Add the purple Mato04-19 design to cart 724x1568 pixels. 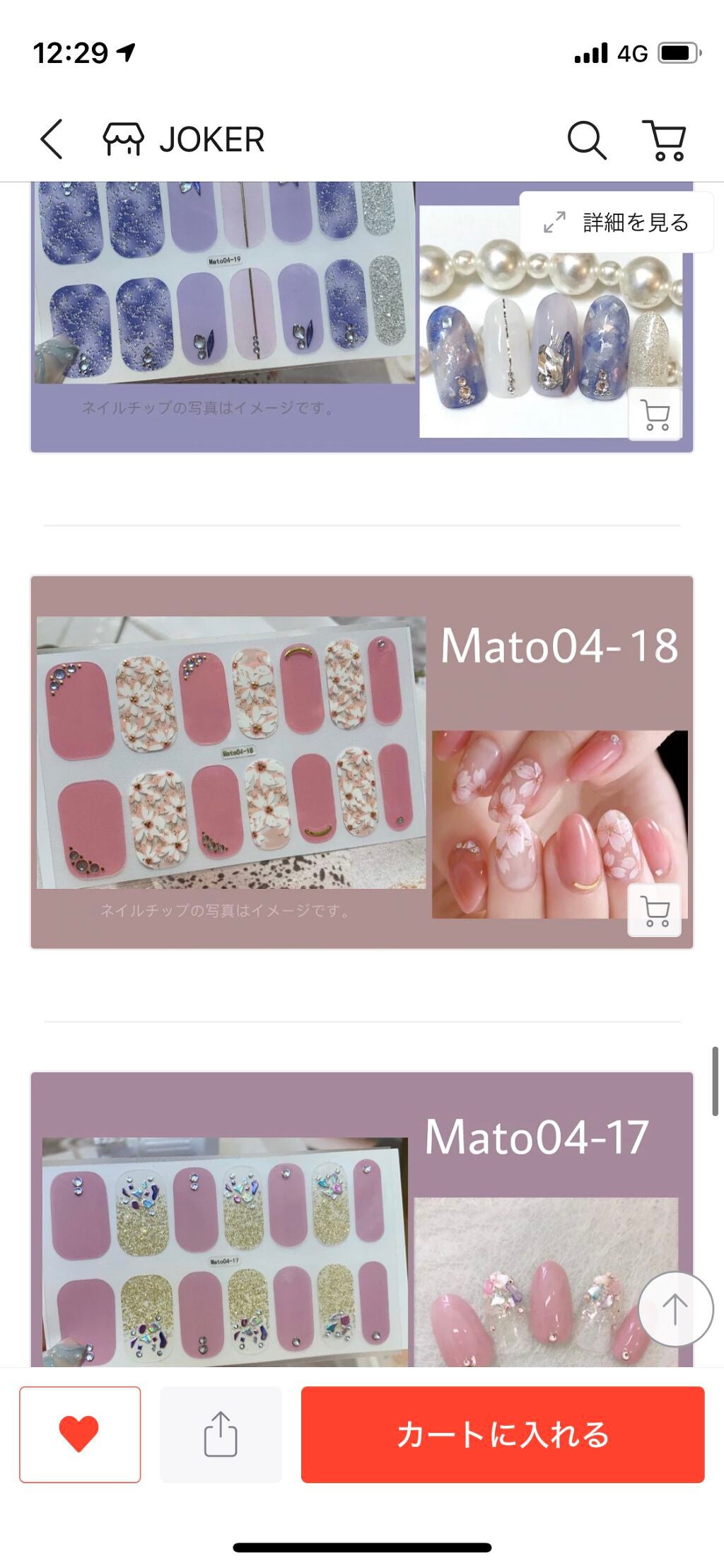click(x=655, y=414)
